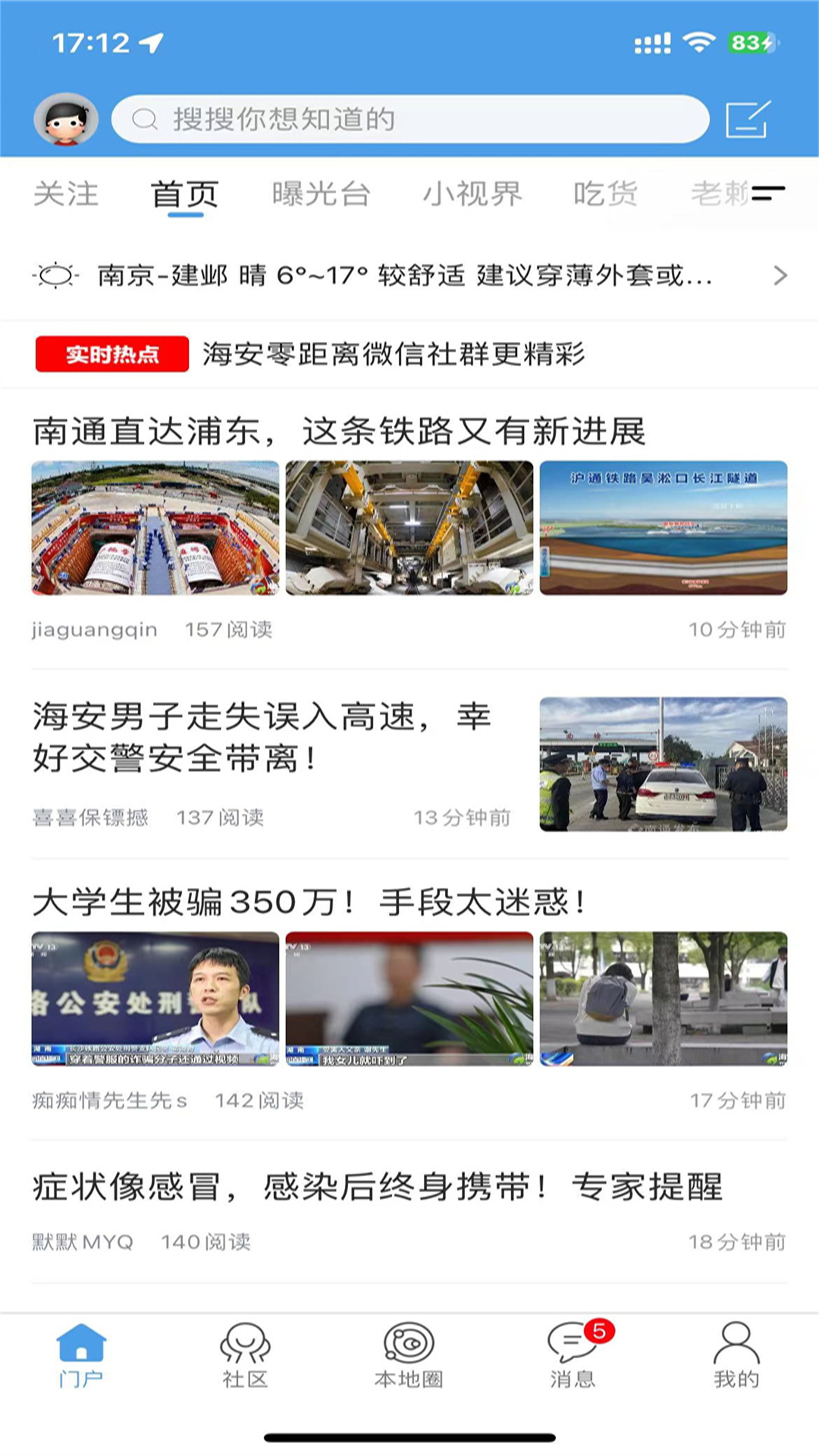Screen dimensions: 819x1456
Task: Go to the 社区 tab
Action: coord(245,1355)
